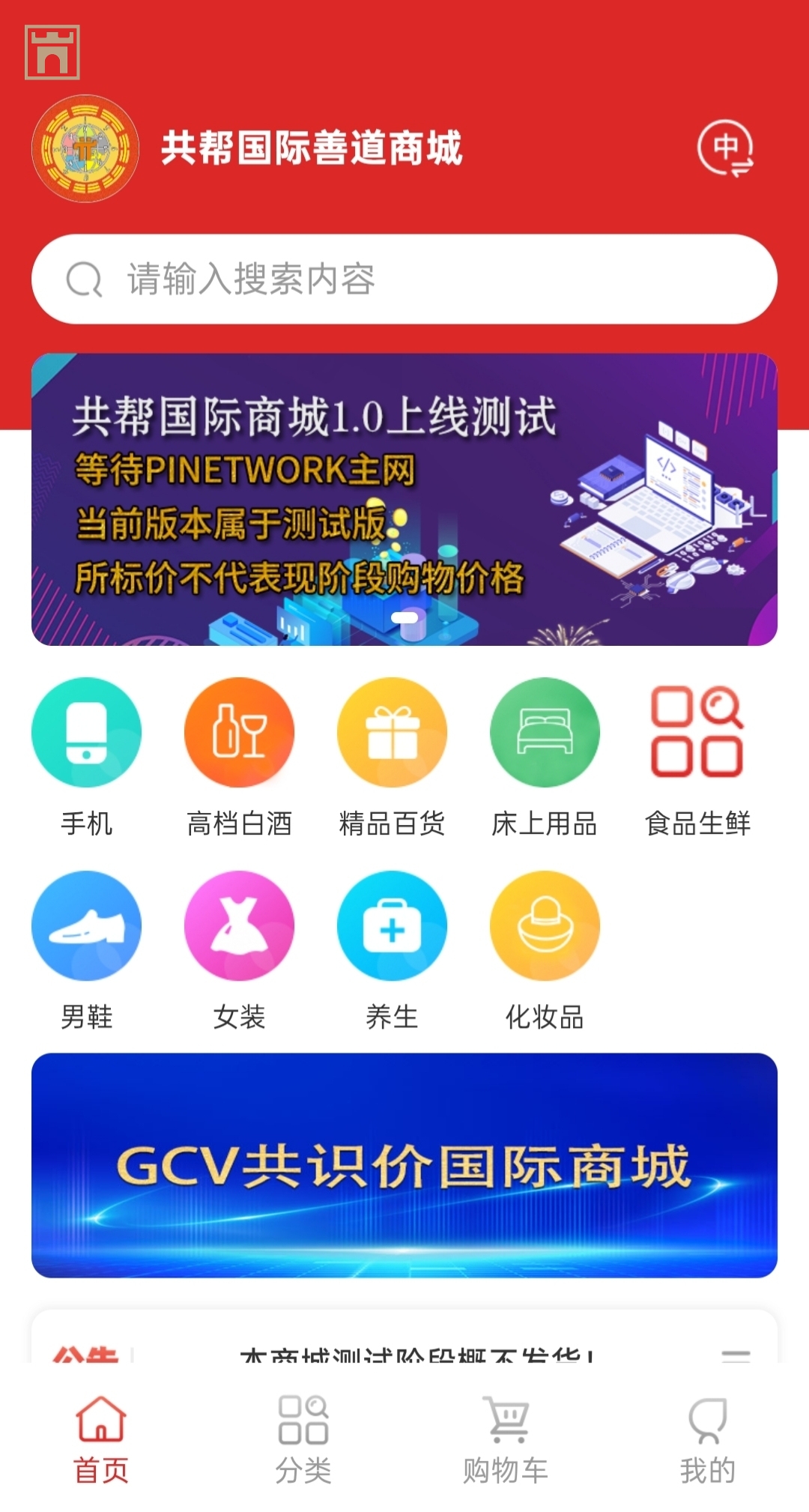
Task: Open the 购物车 tab
Action: point(506,1439)
